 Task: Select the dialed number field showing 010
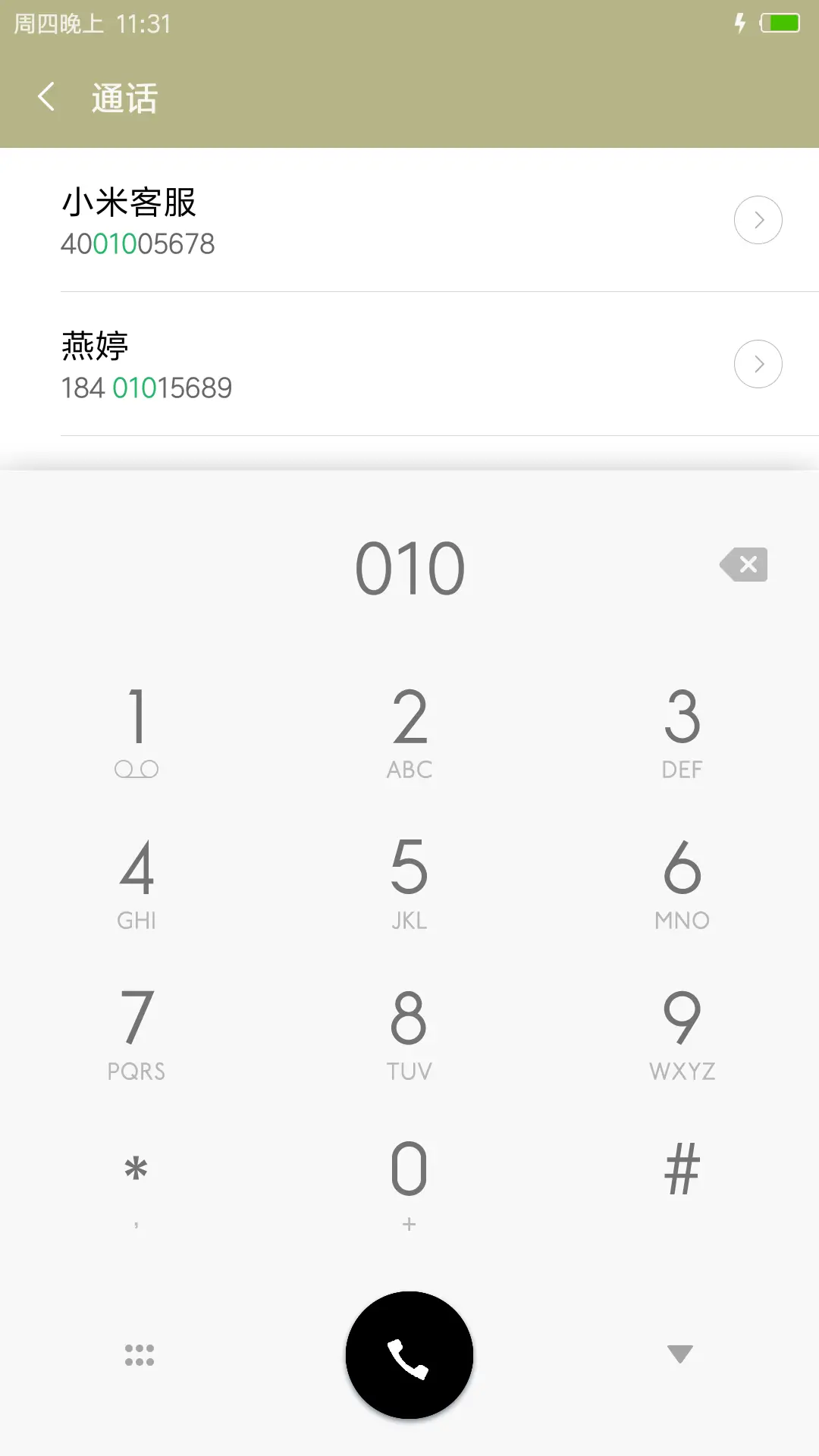click(x=409, y=565)
